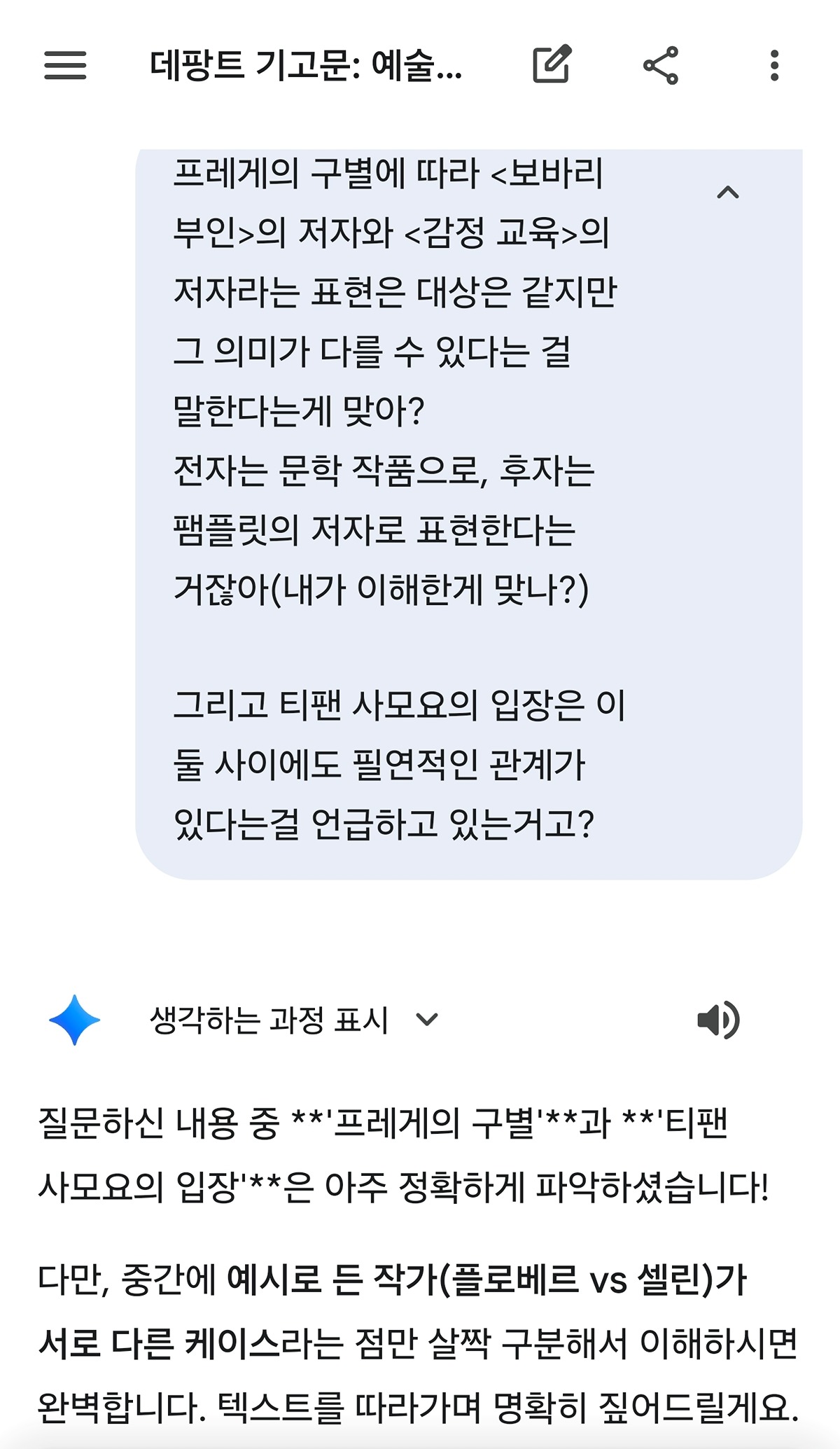
Task: Collapse the user message with the caret arrow
Action: tap(728, 191)
